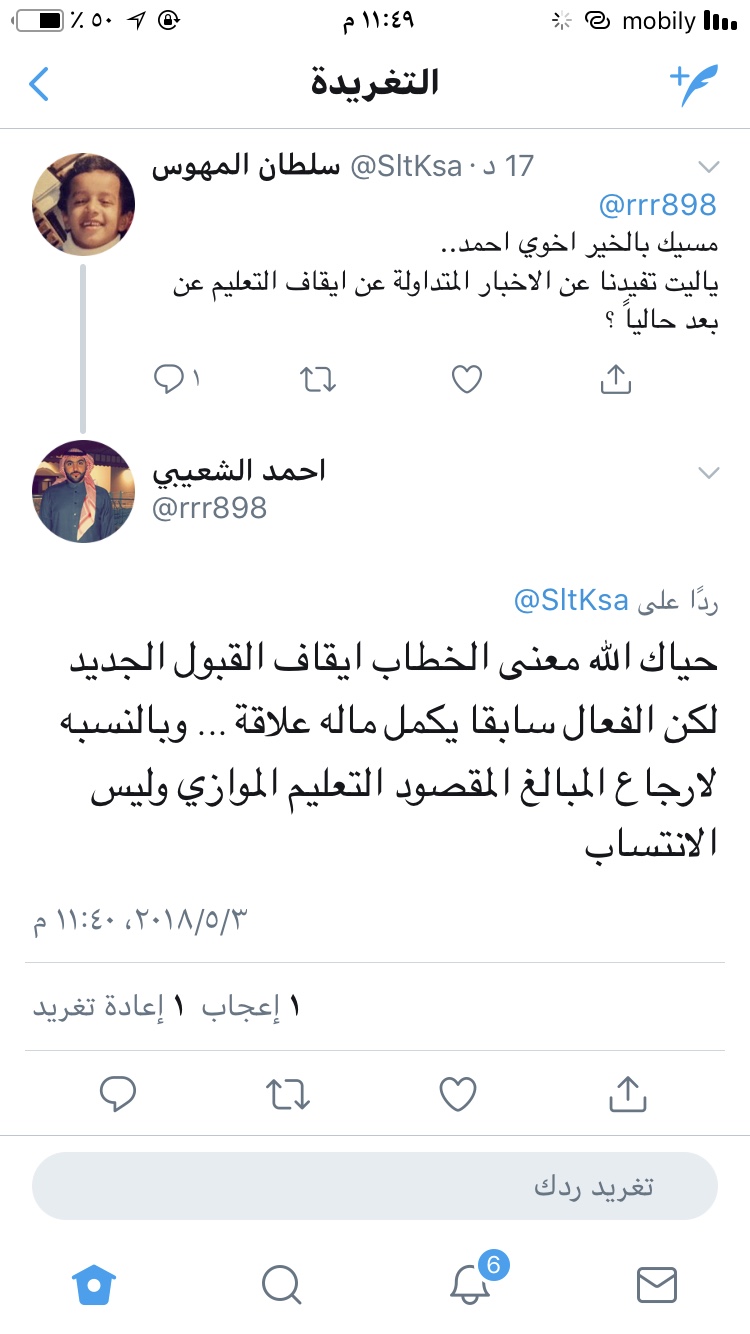
Task: Retweet سلطان المهوس tweet
Action: click(x=318, y=379)
